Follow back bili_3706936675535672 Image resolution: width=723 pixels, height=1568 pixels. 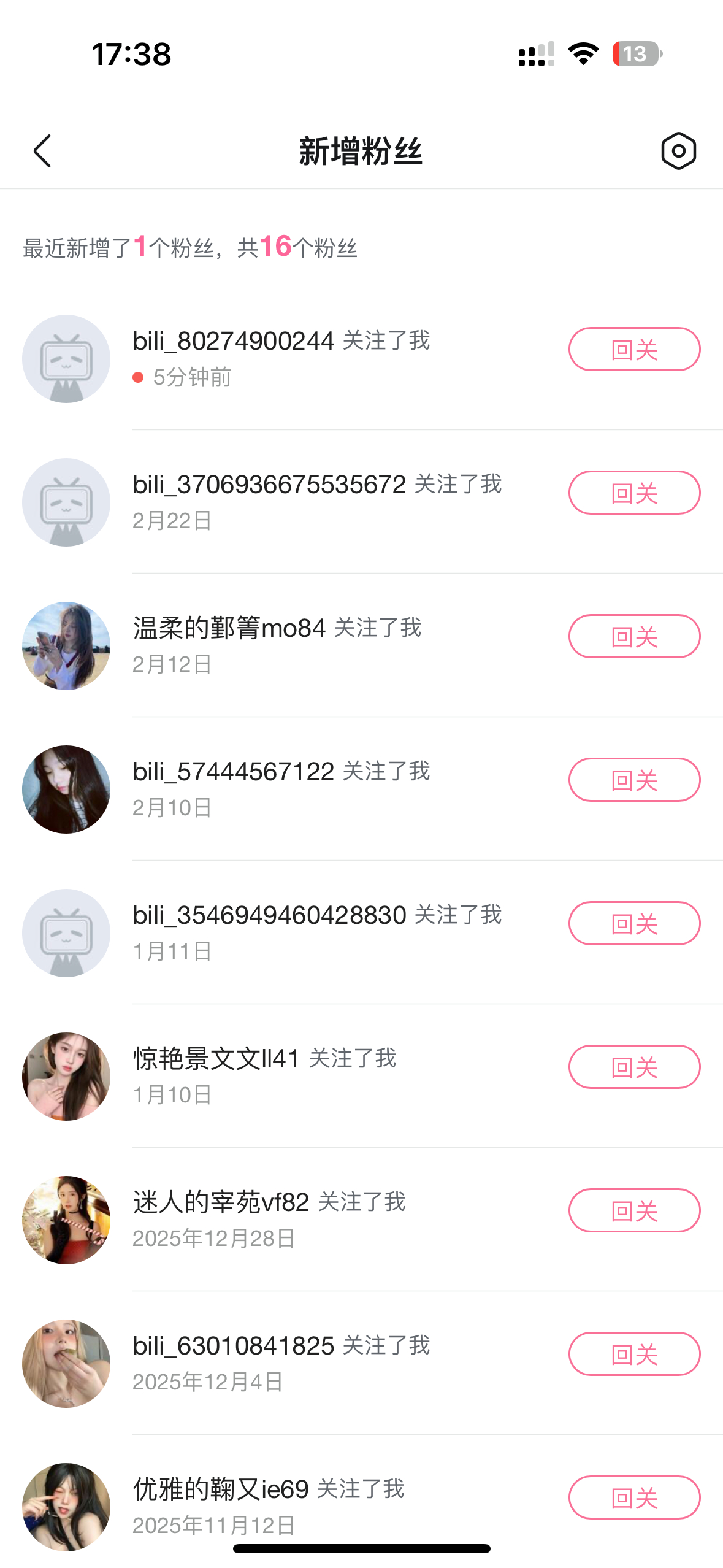[634, 493]
